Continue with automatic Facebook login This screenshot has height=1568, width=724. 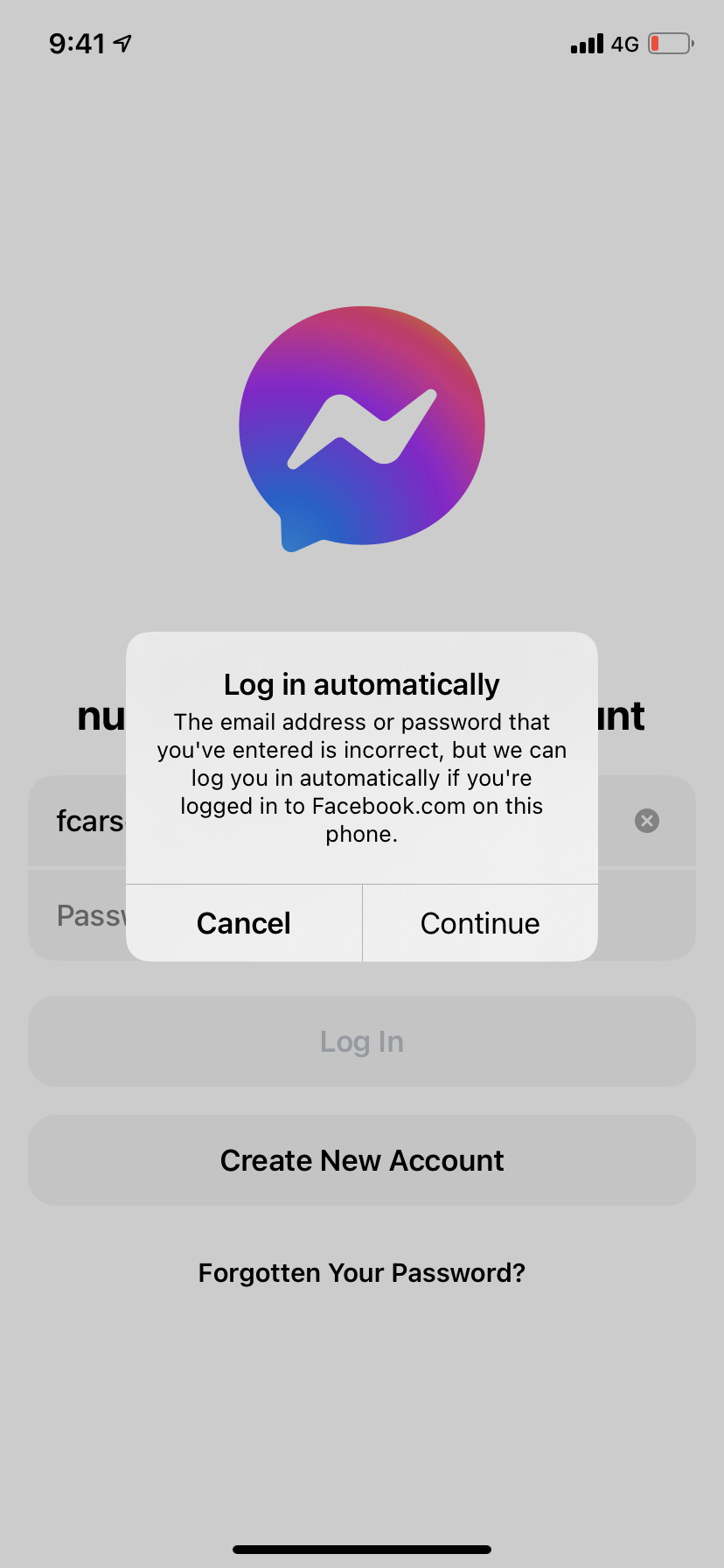pyautogui.click(x=480, y=923)
